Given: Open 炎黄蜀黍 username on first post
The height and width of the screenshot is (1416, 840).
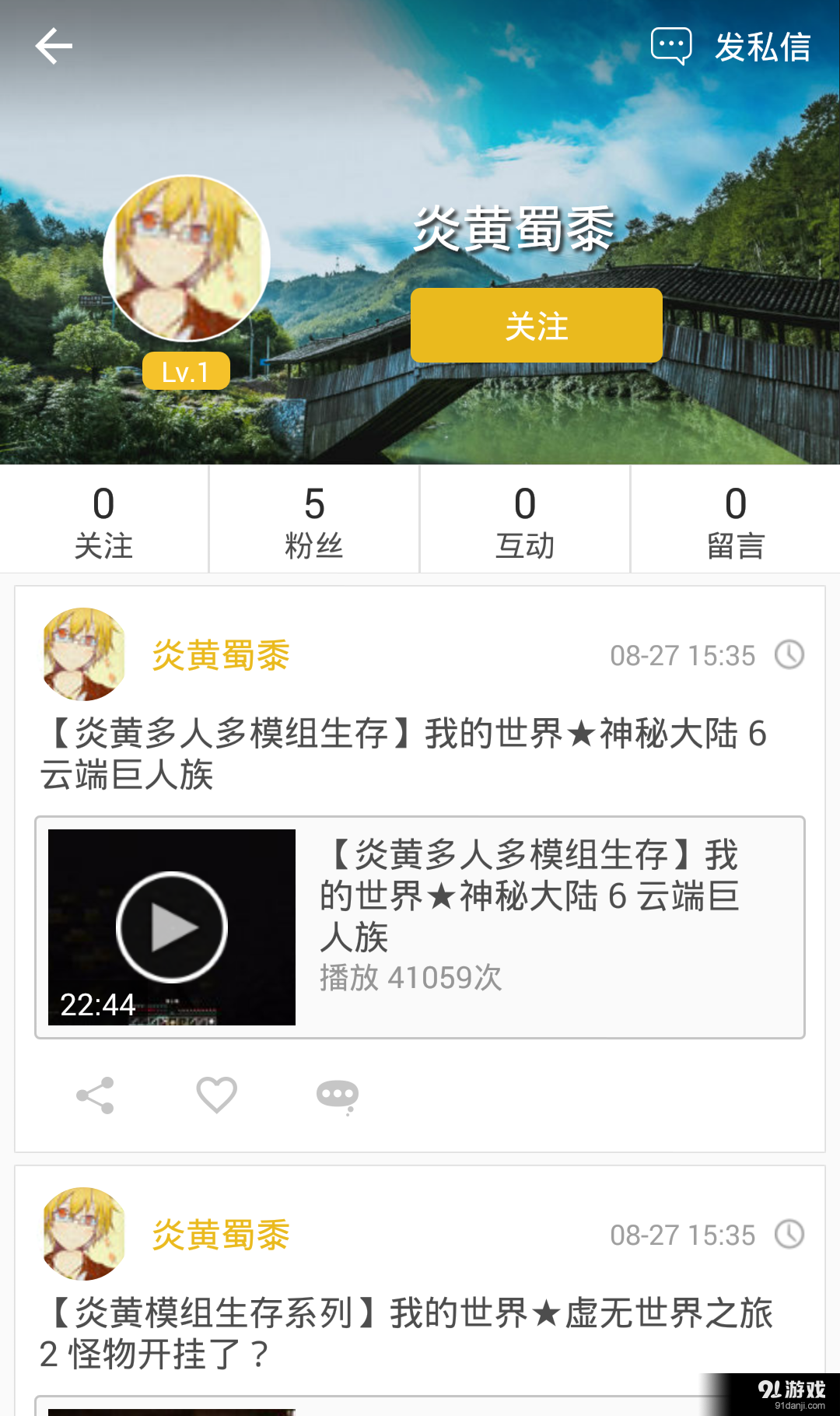Looking at the screenshot, I should 220,655.
